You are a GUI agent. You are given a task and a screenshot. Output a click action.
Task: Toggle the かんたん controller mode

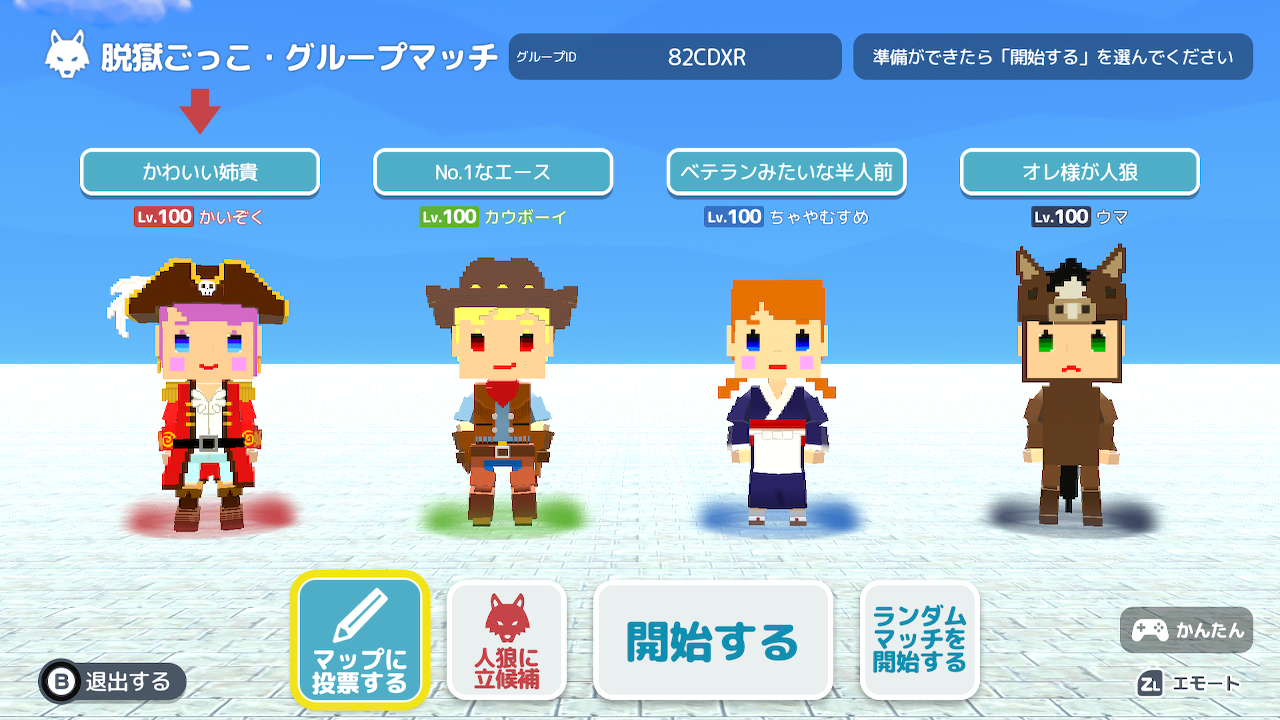coord(1187,630)
